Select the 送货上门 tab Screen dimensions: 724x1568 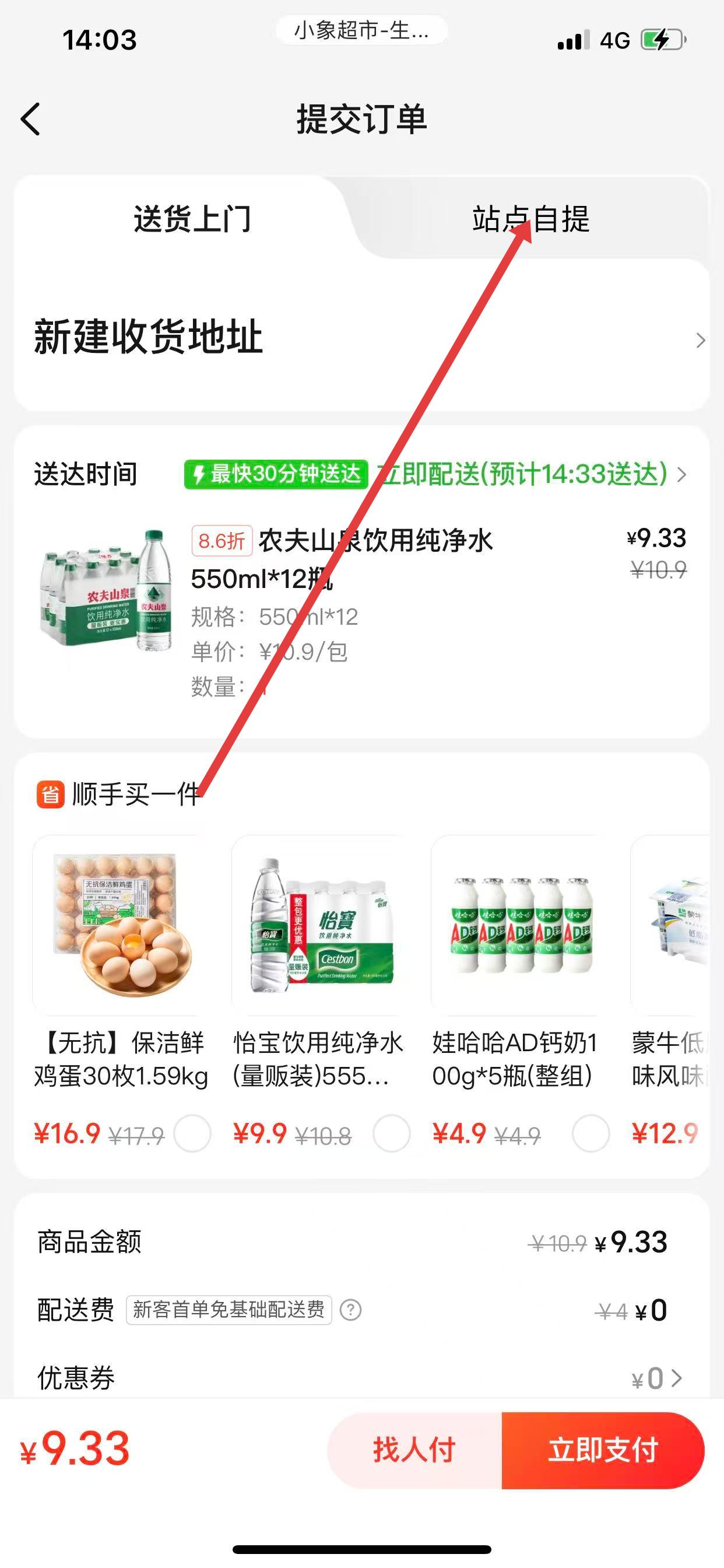tap(192, 219)
